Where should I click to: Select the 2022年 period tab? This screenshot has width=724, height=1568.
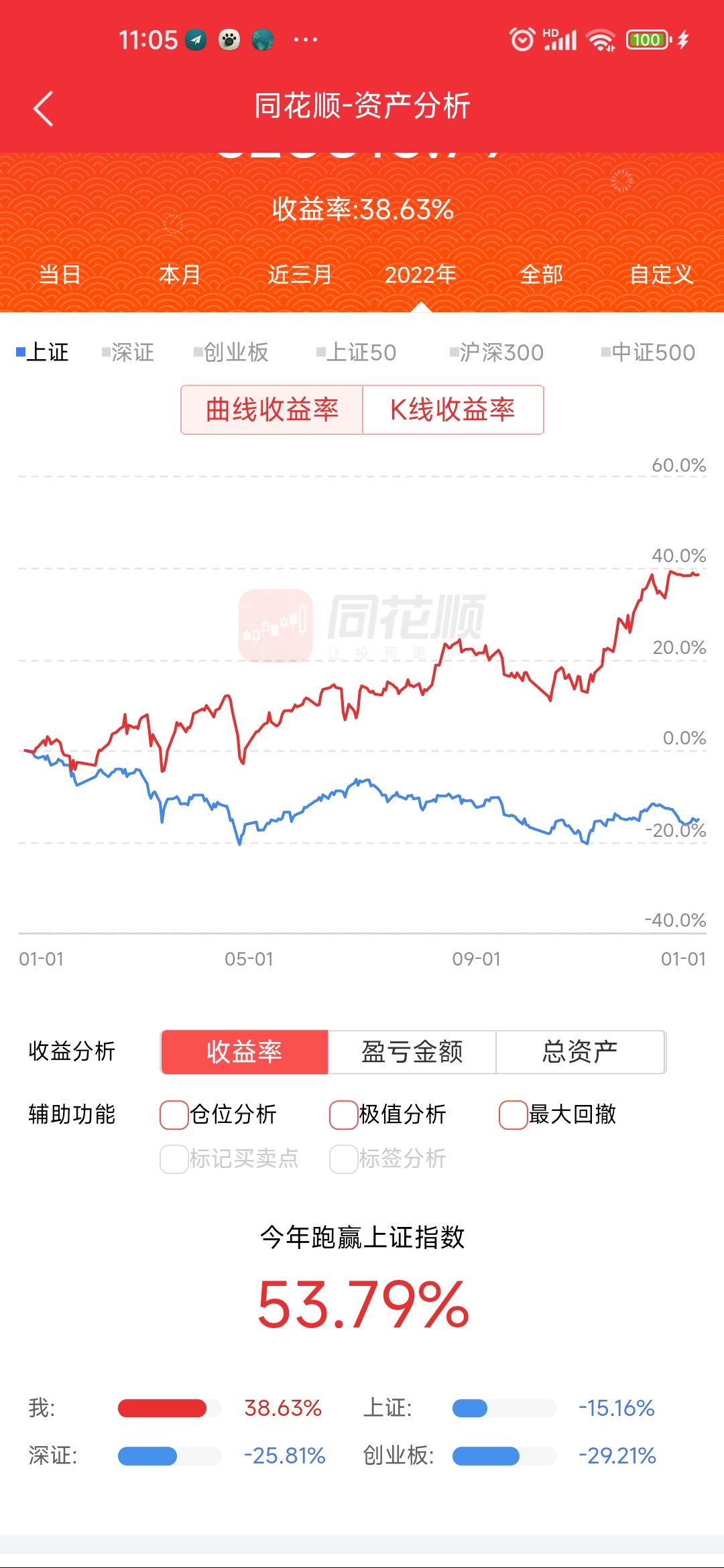(421, 275)
